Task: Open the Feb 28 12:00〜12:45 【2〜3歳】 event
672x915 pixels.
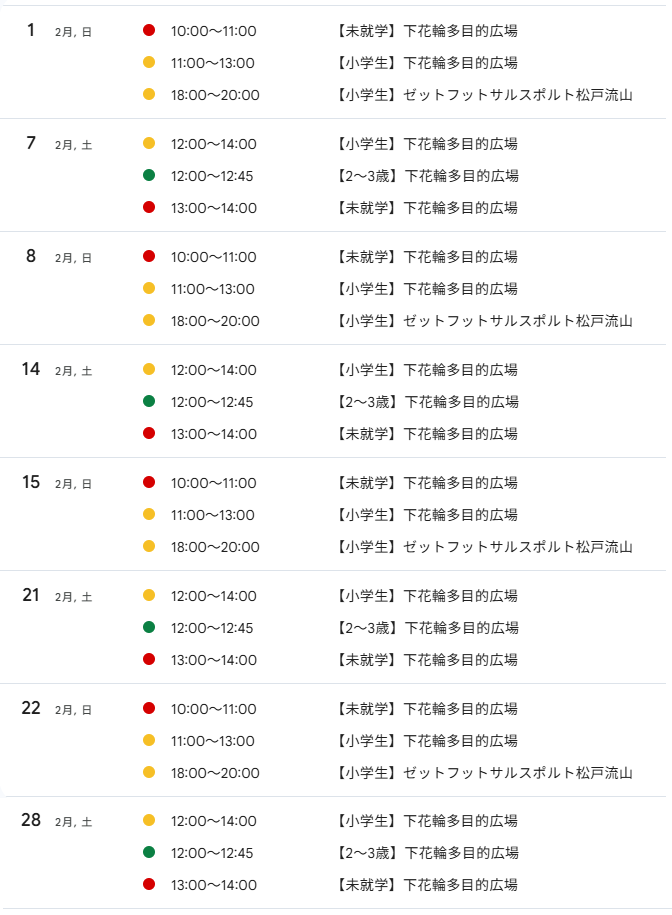Action: click(x=427, y=853)
